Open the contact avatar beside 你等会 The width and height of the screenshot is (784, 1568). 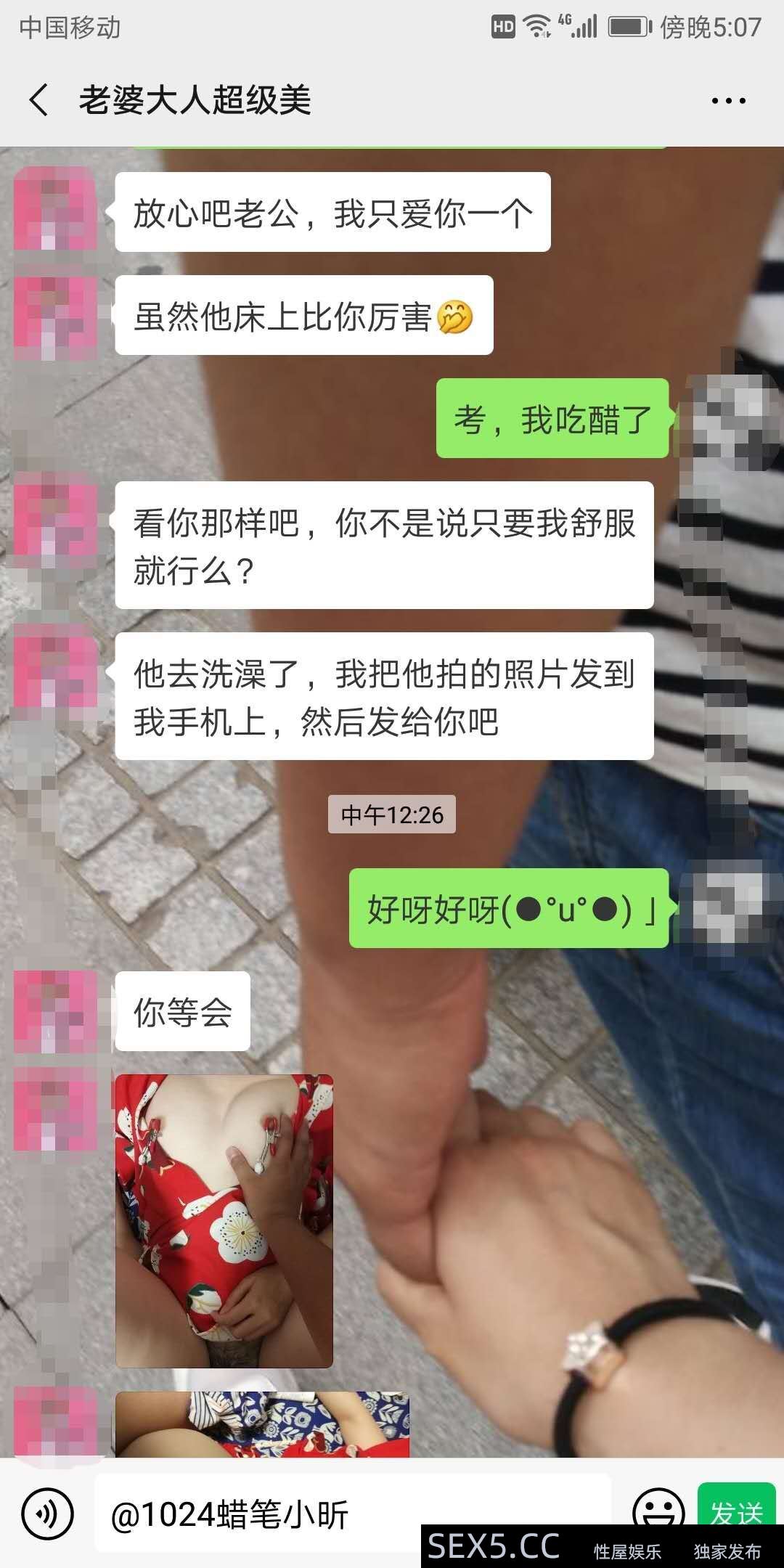tap(55, 1011)
